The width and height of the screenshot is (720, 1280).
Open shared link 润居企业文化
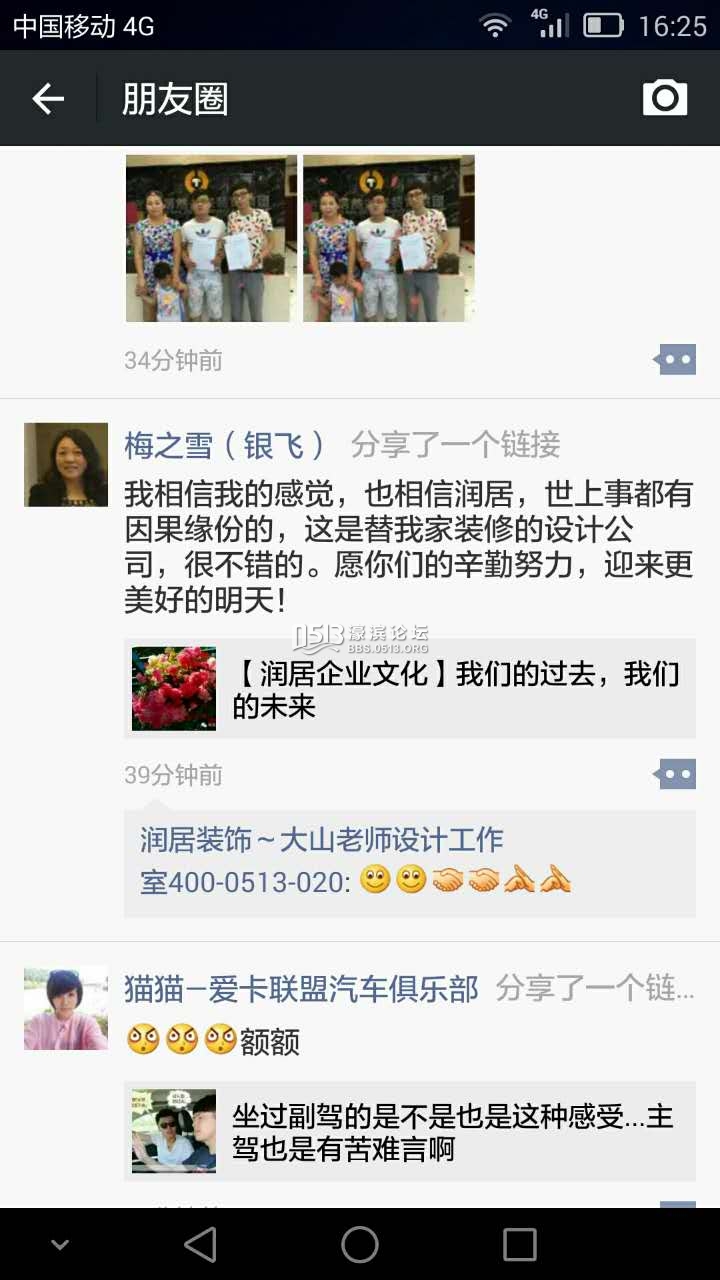click(410, 689)
